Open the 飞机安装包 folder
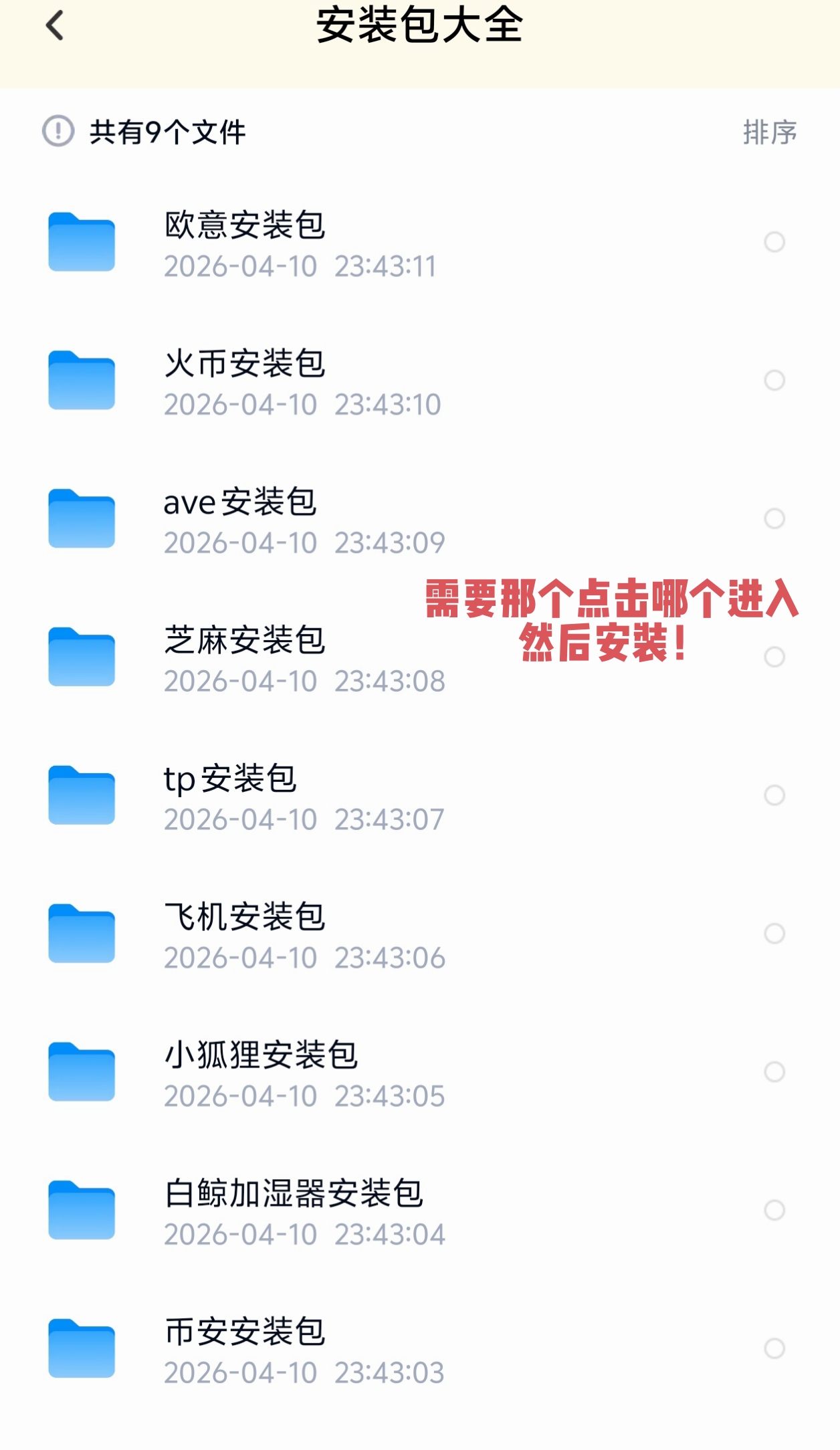 click(x=245, y=917)
